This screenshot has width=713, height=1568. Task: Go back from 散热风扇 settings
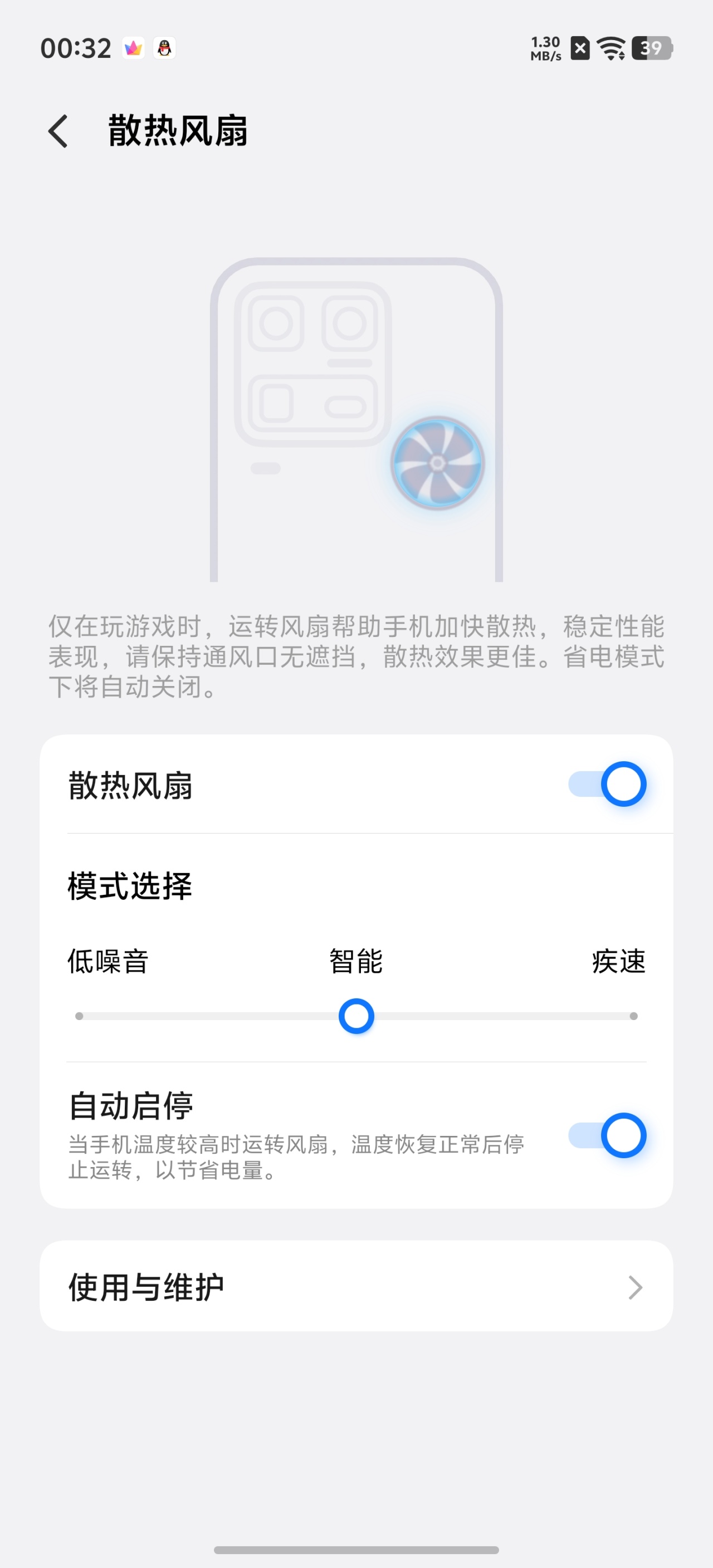58,131
